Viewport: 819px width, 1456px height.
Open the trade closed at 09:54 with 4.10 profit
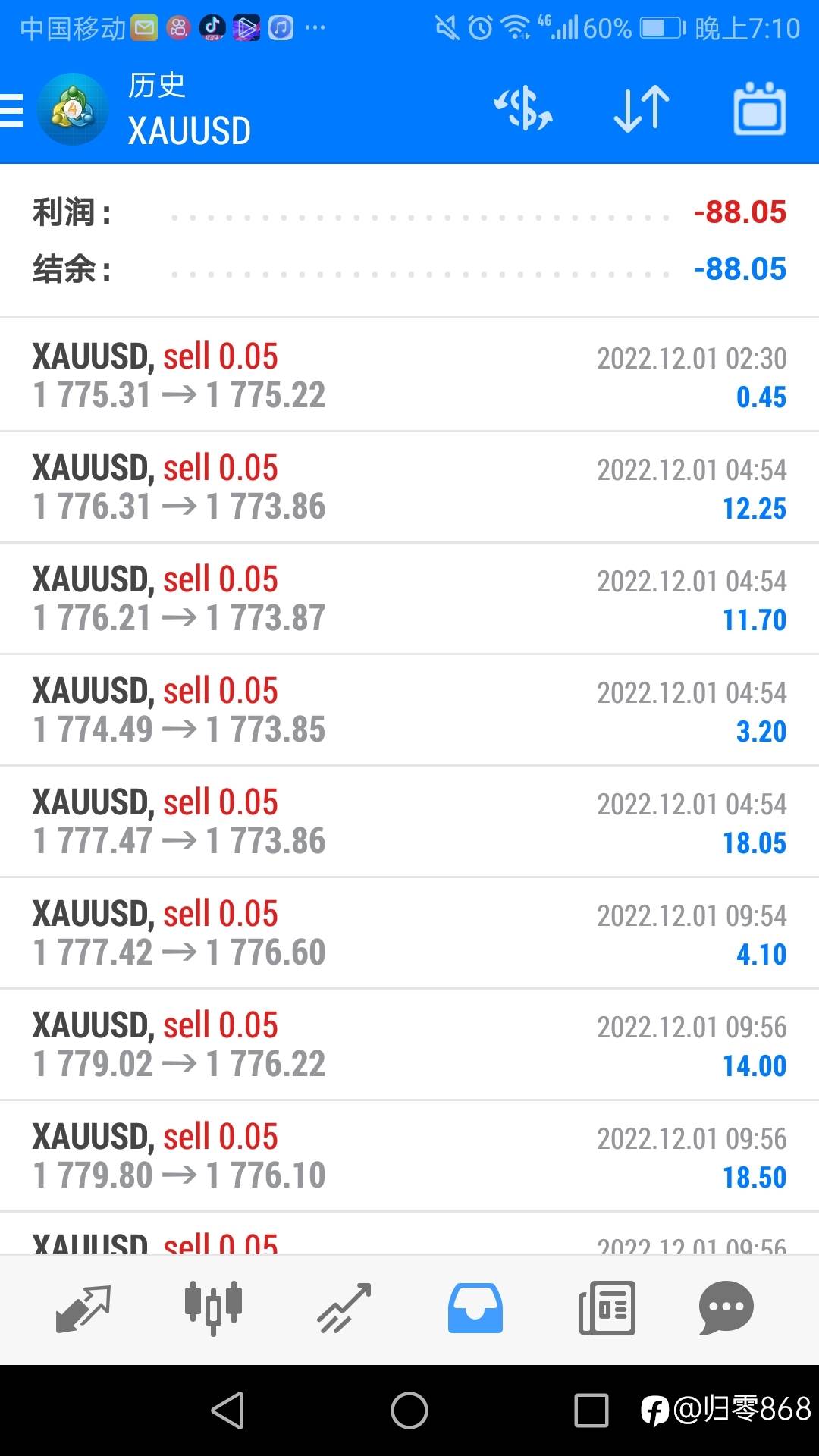tap(409, 933)
